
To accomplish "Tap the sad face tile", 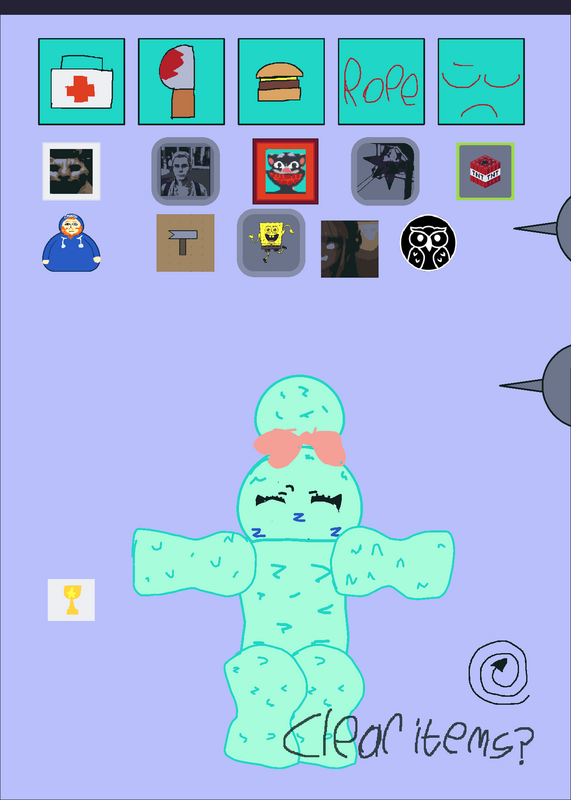I will click(x=481, y=82).
